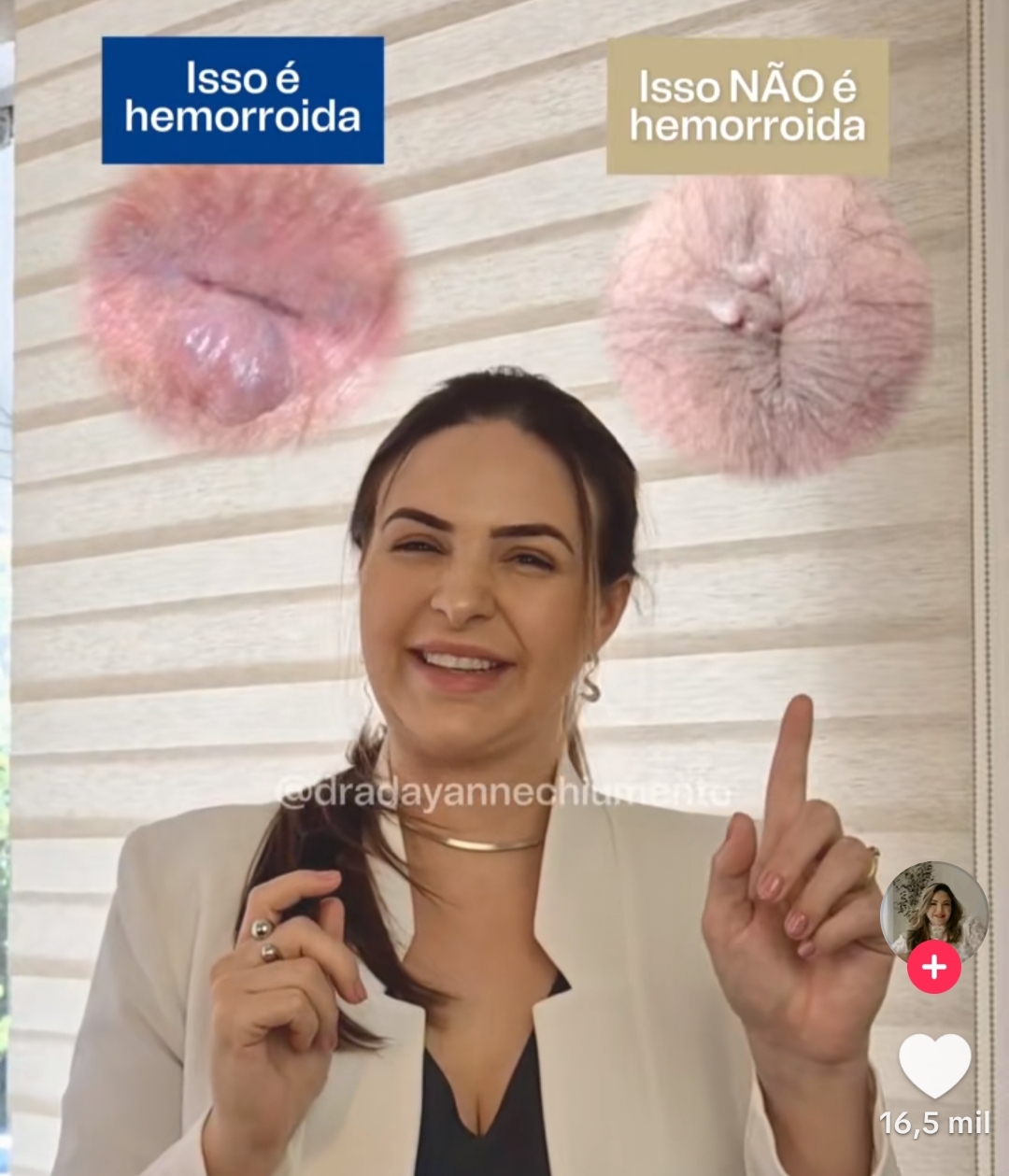
Task: Like the video with the heart icon
Action: pyautogui.click(x=934, y=1066)
